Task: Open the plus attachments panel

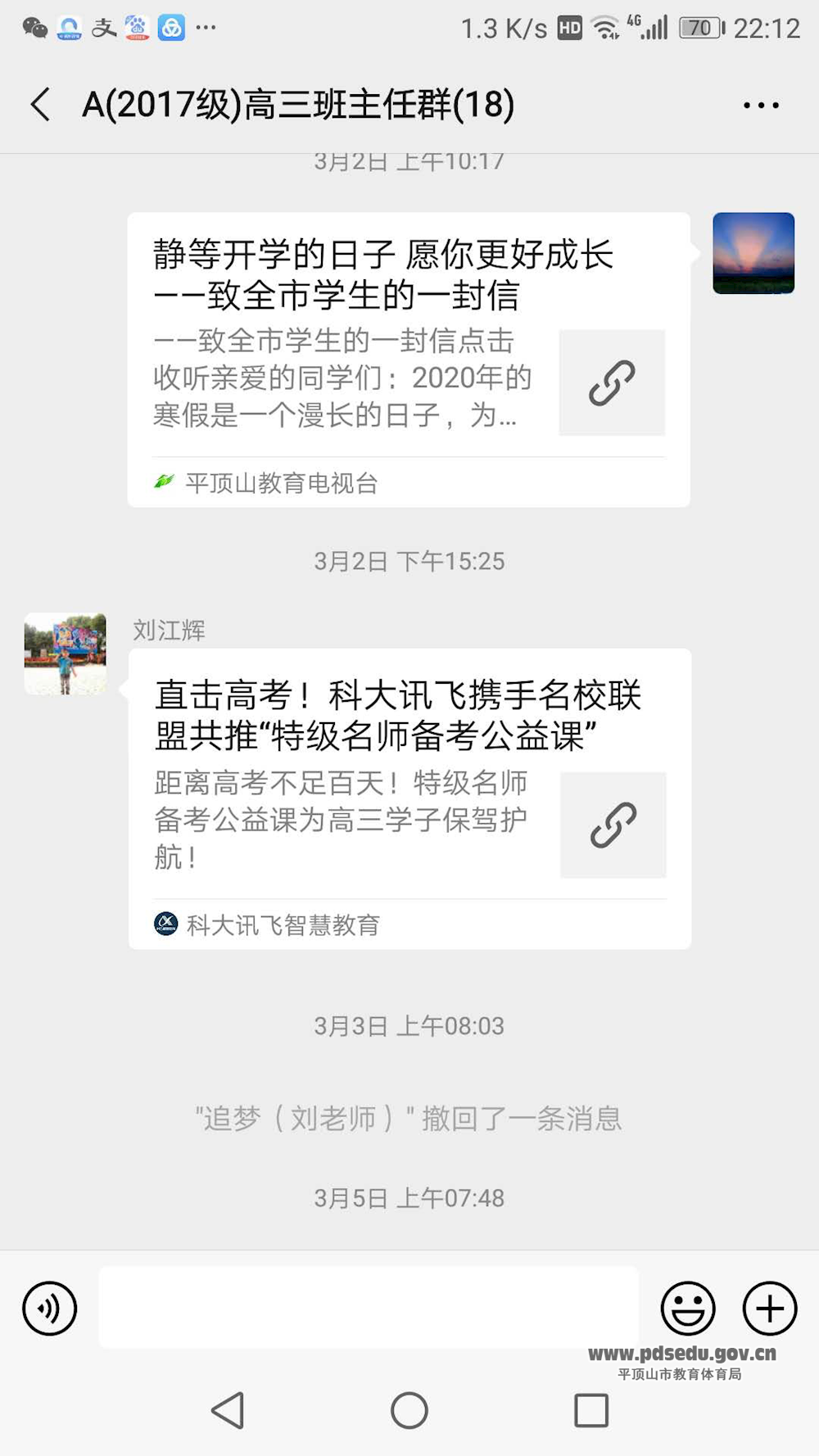Action: click(769, 1308)
